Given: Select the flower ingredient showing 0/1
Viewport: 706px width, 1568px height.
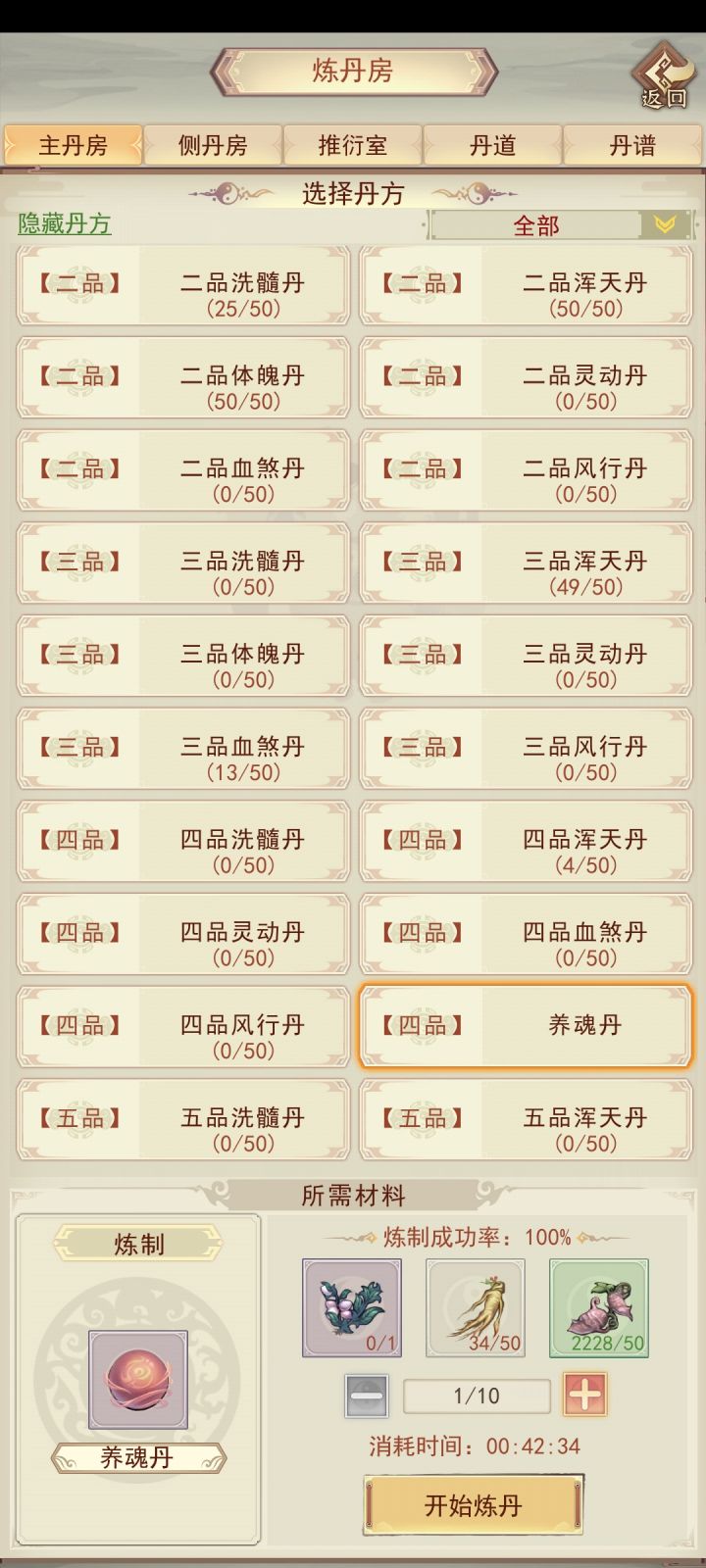Looking at the screenshot, I should tap(350, 1308).
